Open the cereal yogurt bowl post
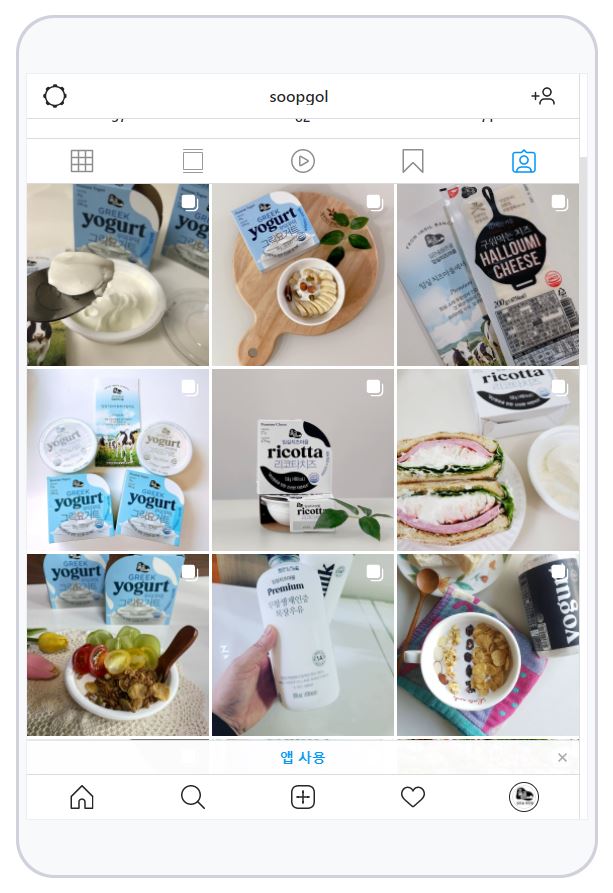This screenshot has height=893, width=613. 488,645
